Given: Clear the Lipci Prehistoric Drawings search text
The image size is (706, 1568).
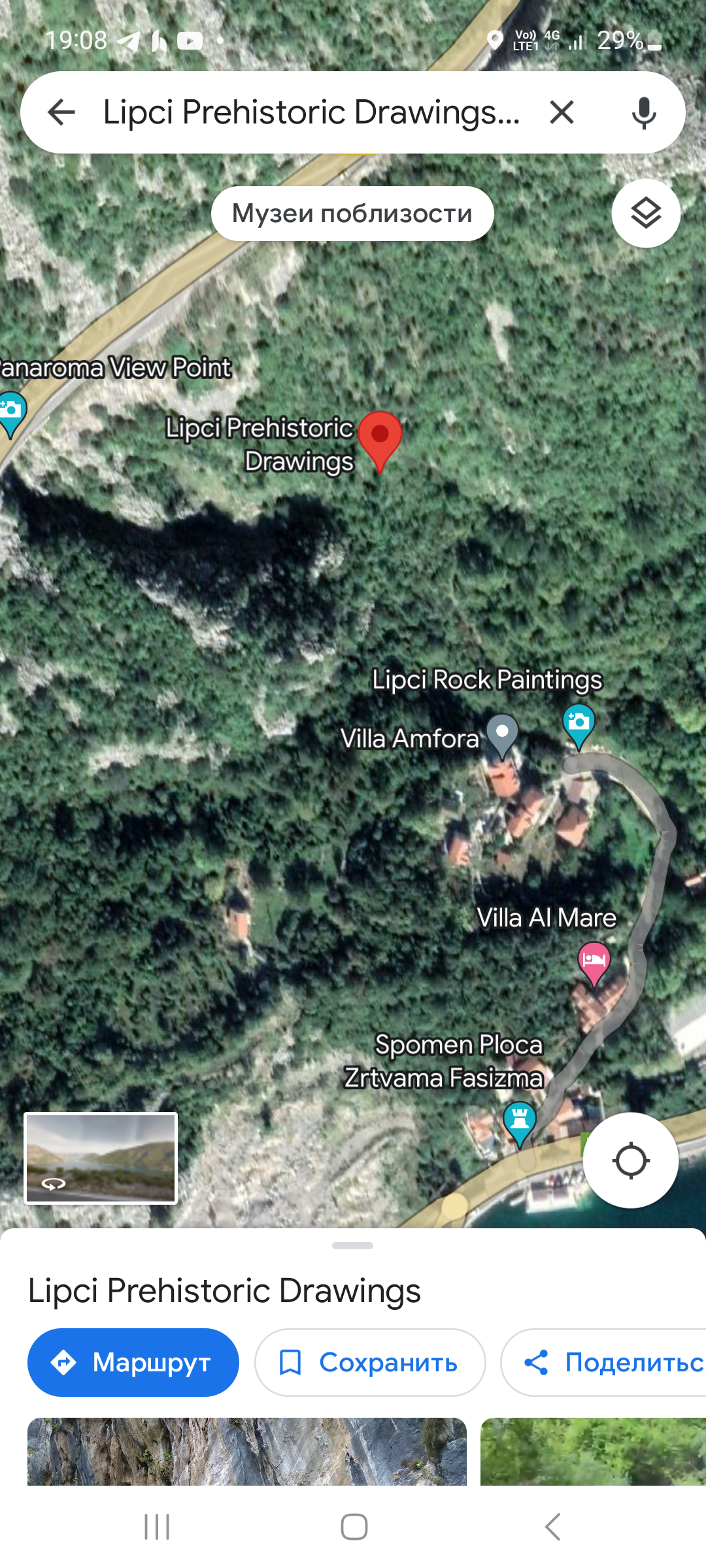Looking at the screenshot, I should [562, 112].
